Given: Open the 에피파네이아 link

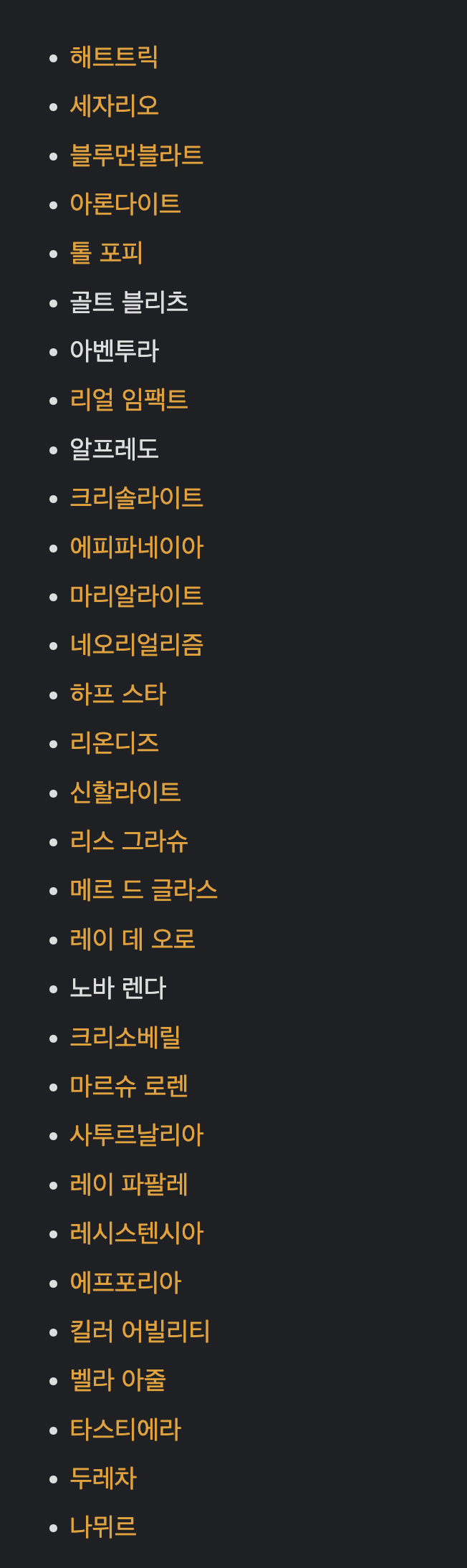Looking at the screenshot, I should pyautogui.click(x=136, y=548).
